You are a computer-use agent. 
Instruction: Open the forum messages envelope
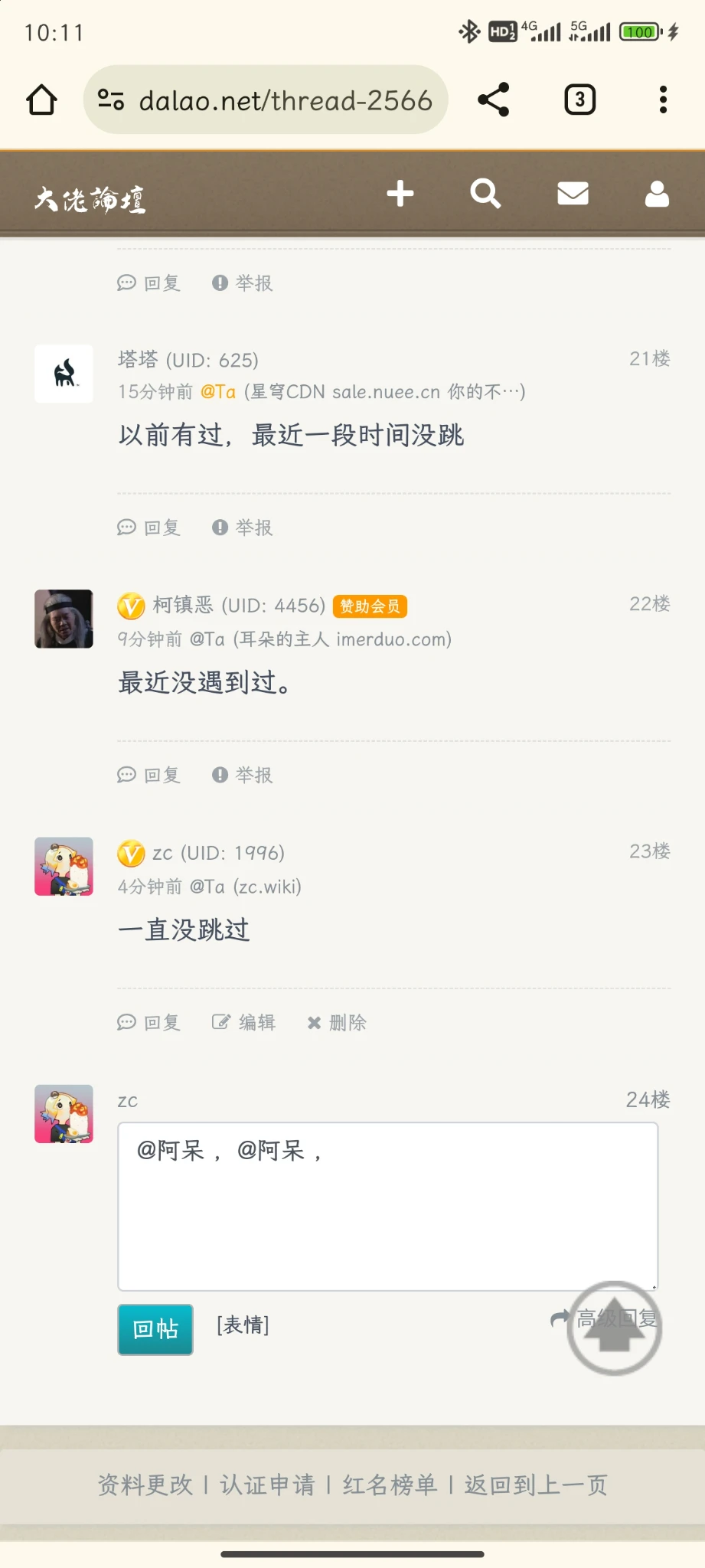point(573,194)
